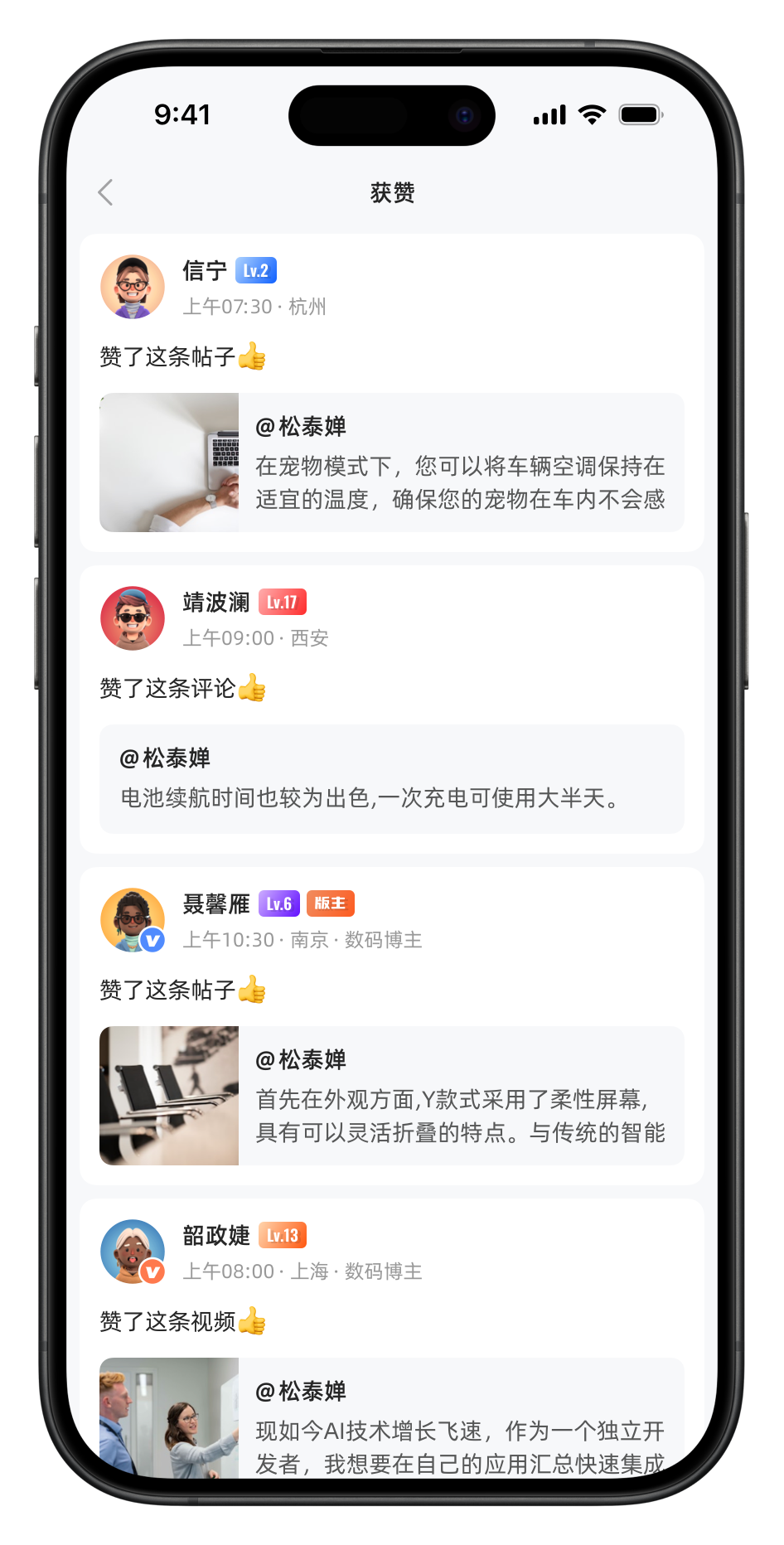Go back from the 获赞 page
Screen dimensions: 784x1545
tap(106, 192)
